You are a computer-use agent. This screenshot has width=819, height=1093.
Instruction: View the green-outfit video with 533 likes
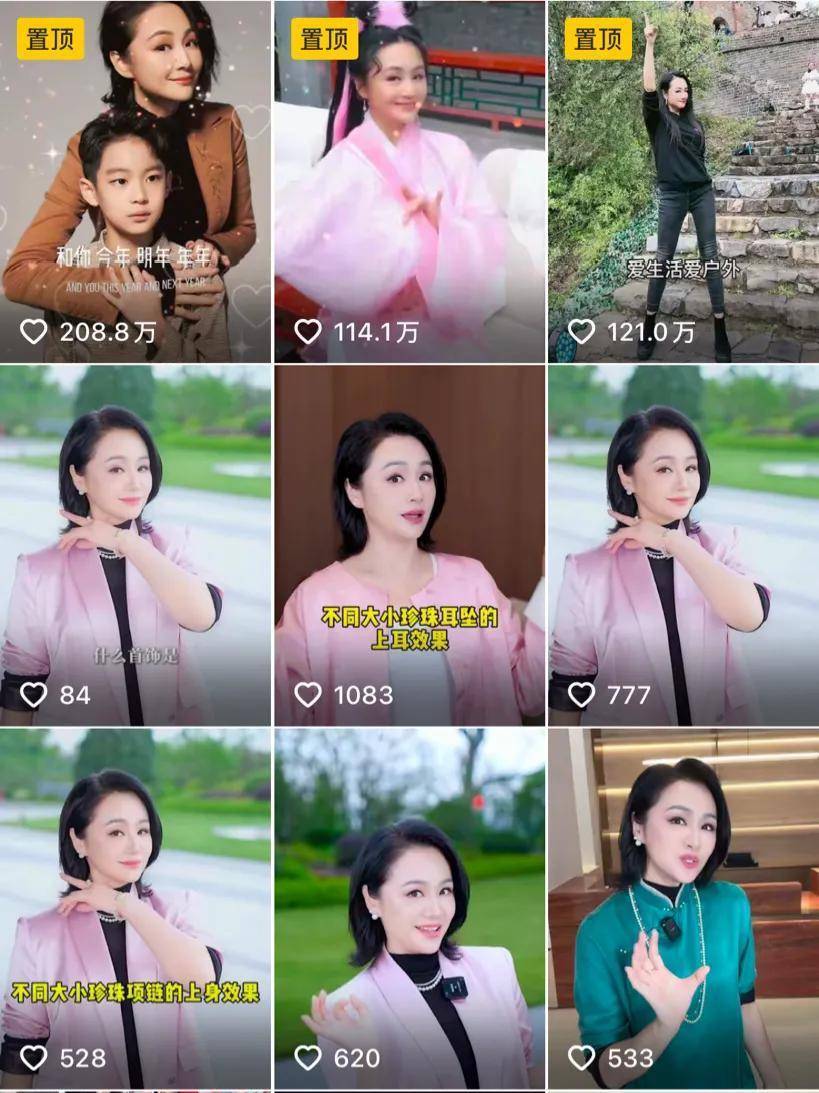(683, 908)
